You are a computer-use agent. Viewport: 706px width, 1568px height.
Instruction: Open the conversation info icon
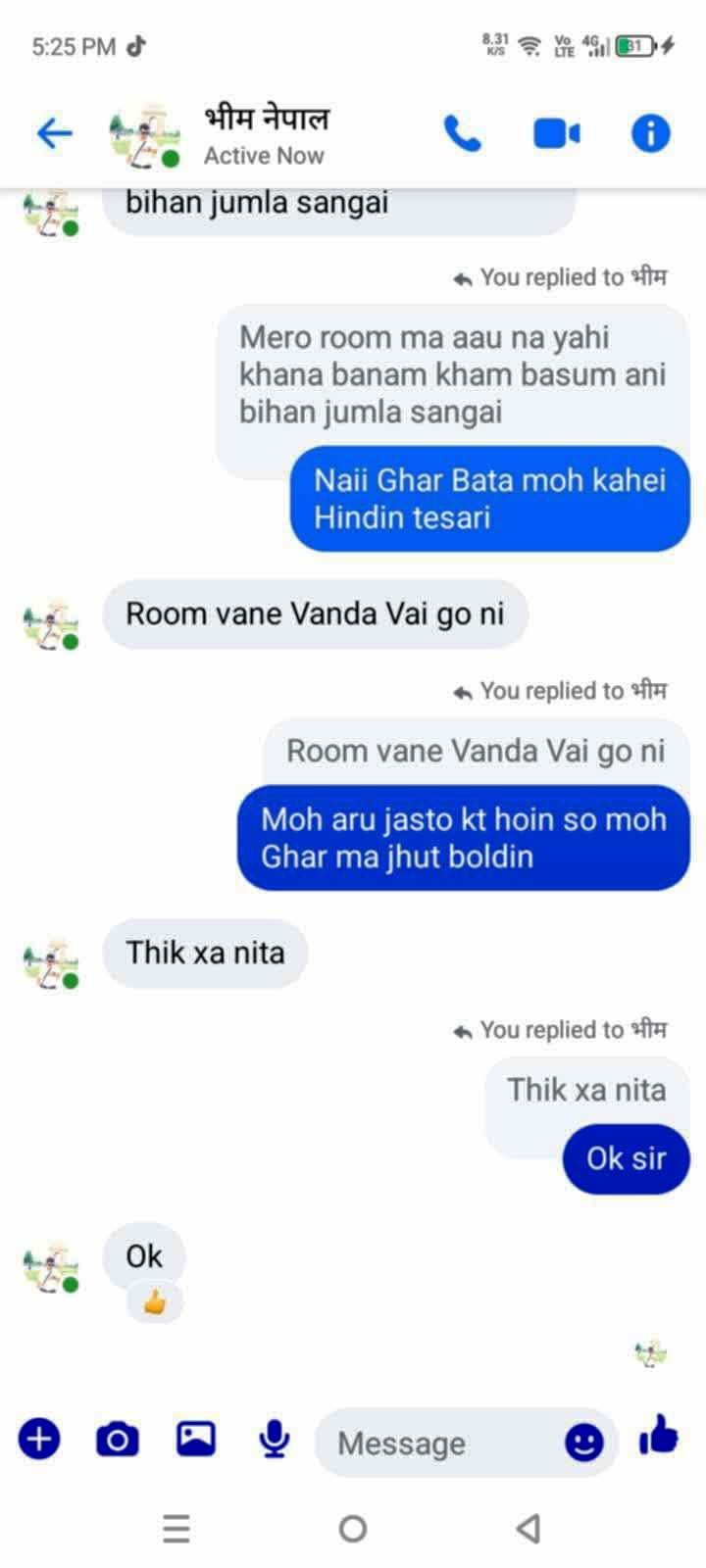click(650, 133)
